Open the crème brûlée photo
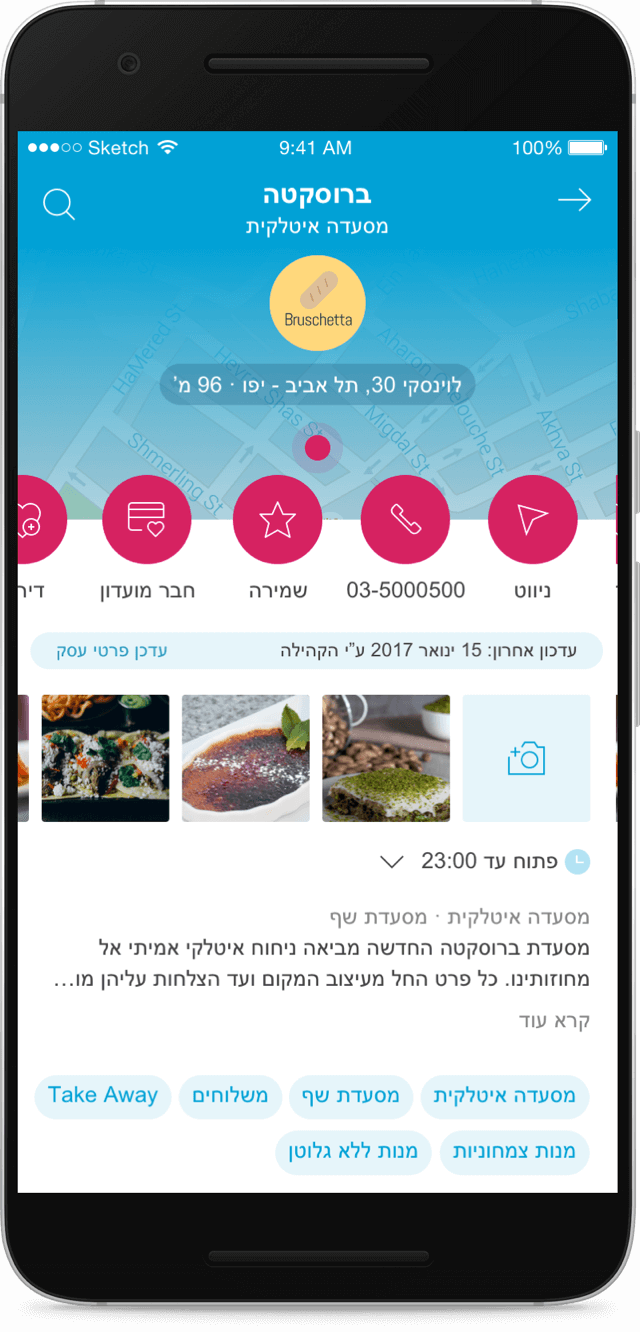Screen dimensions: 640x1332 (245, 758)
